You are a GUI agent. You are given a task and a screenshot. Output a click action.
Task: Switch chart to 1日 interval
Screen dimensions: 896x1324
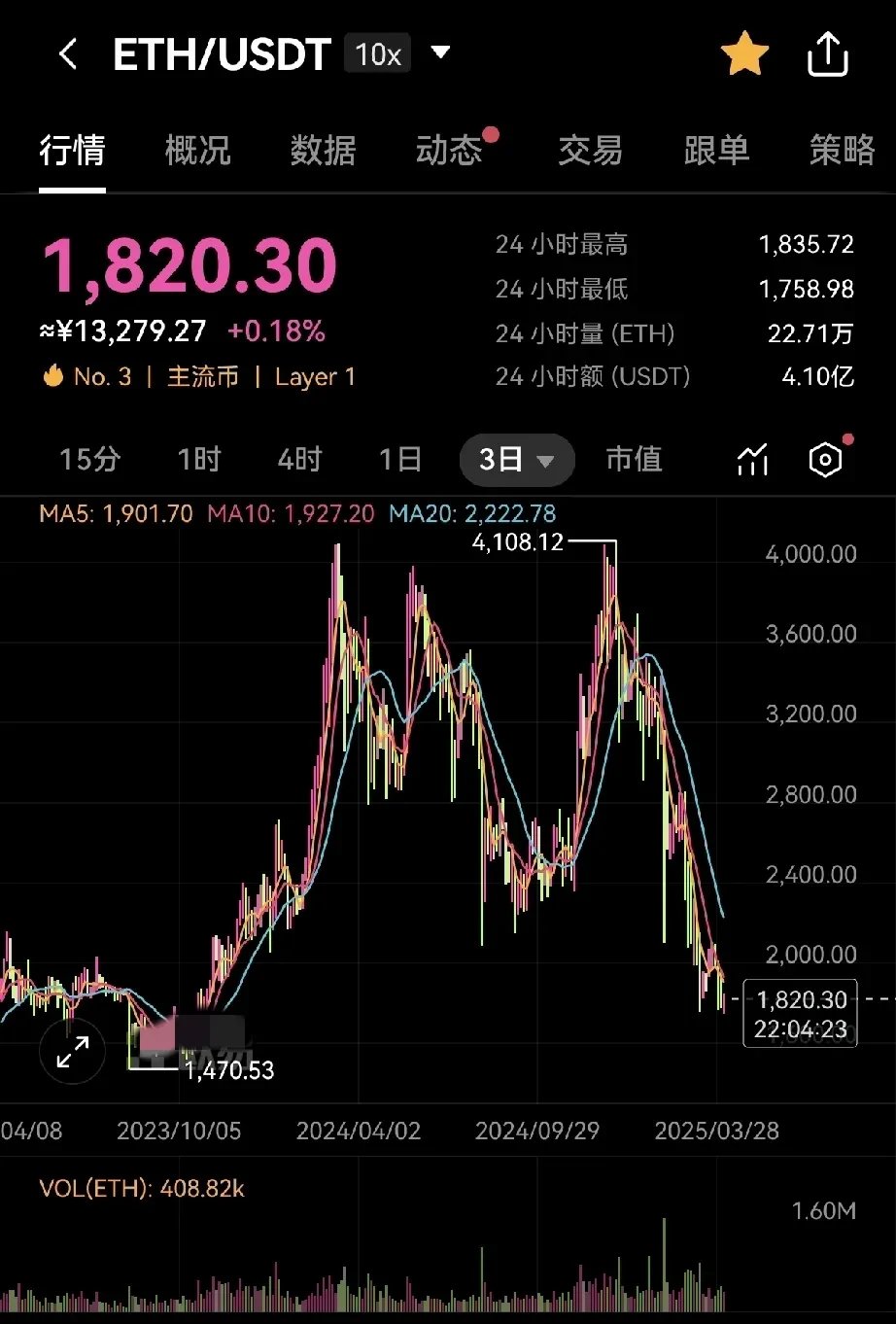coord(399,459)
